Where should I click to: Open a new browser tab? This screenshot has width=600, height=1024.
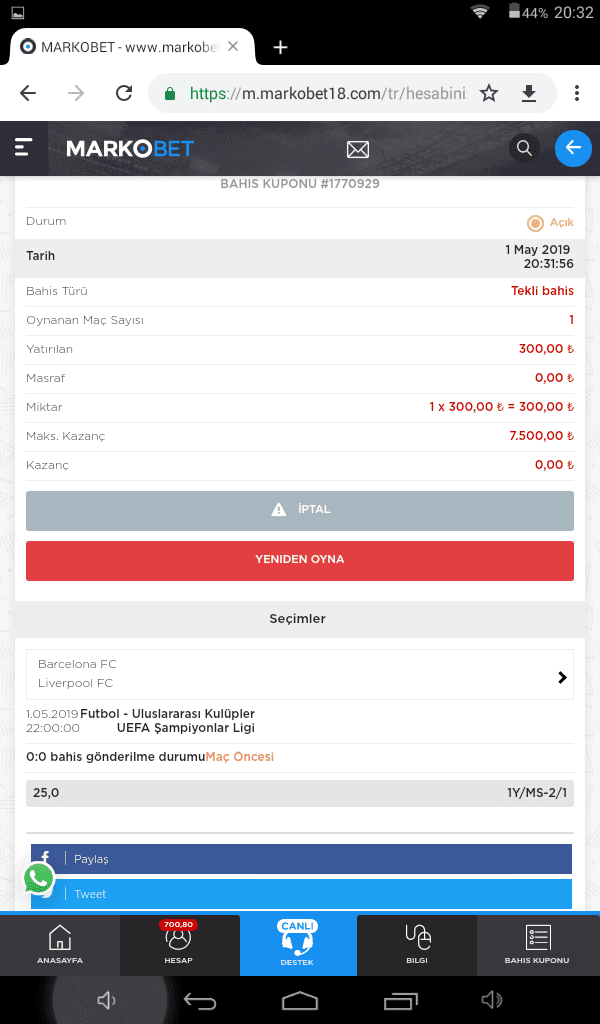coord(280,47)
